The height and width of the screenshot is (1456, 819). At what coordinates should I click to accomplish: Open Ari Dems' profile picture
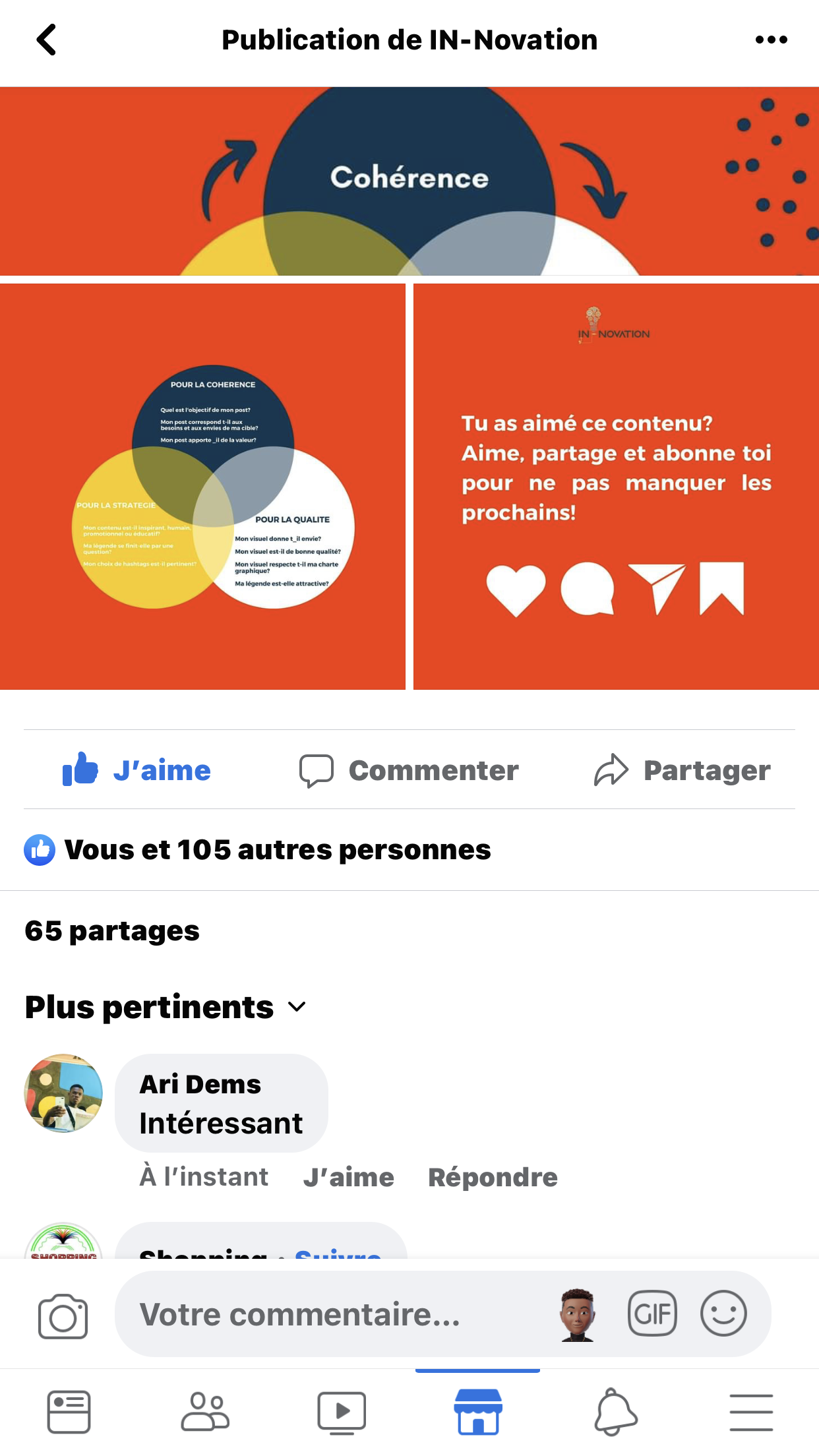coord(63,1093)
